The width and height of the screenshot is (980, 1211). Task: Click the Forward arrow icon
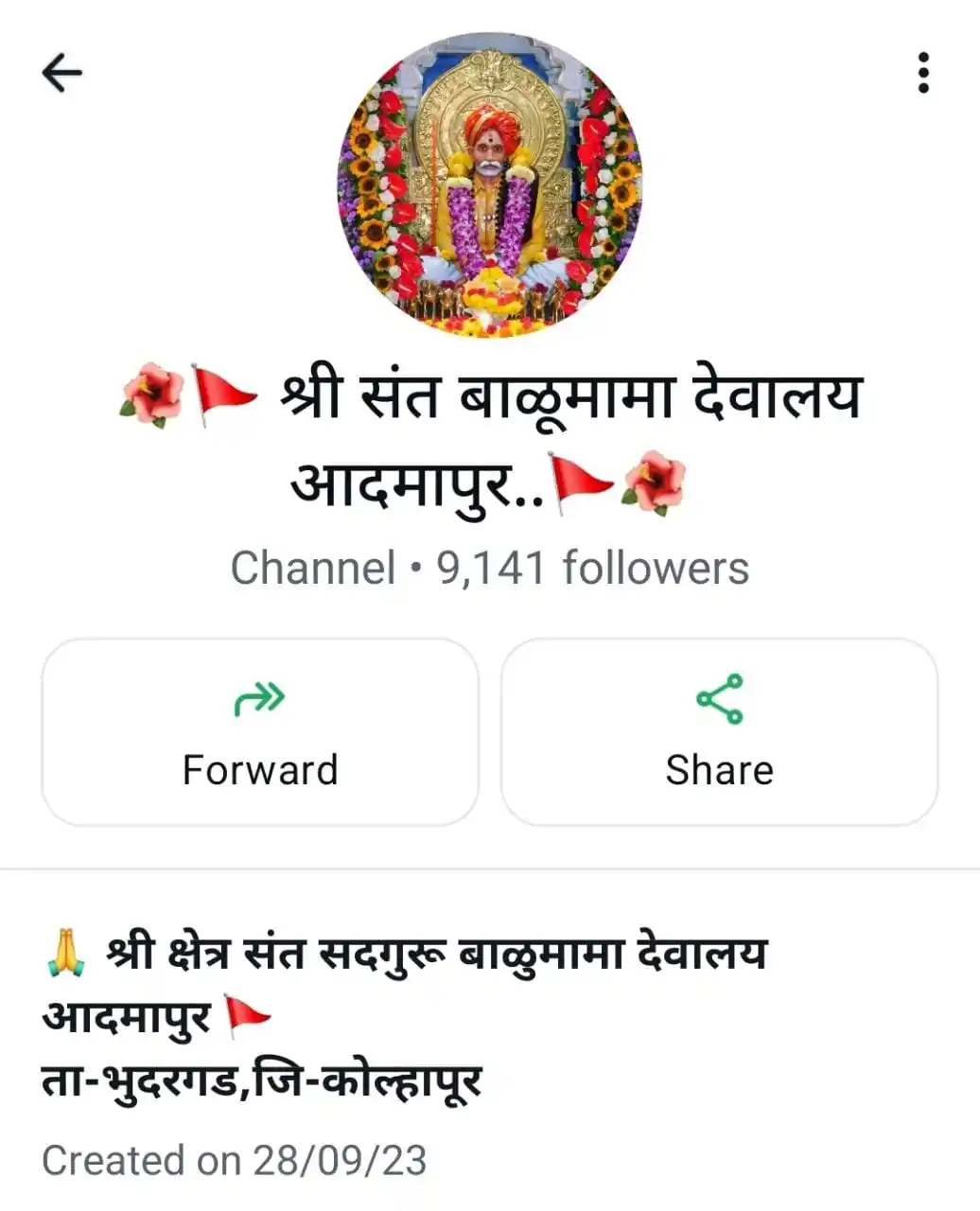(258, 698)
